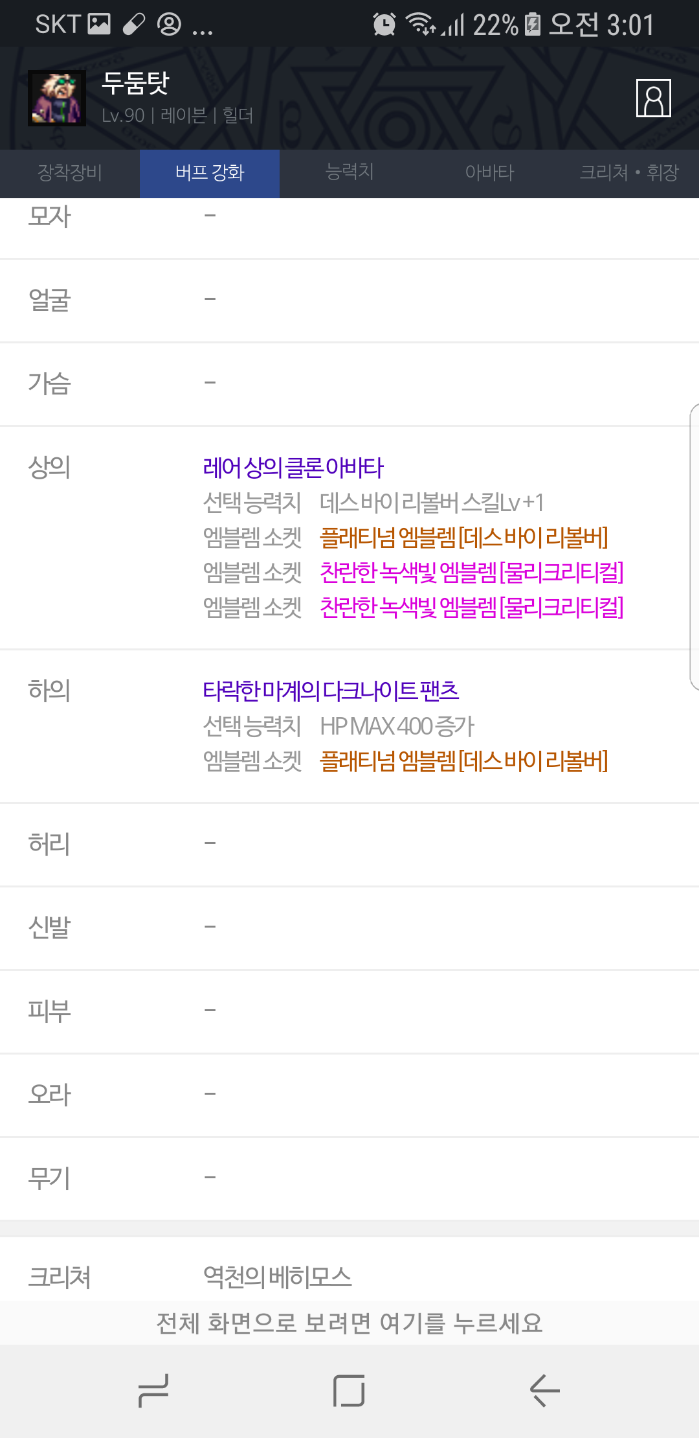
Task: Select the 버프 강화 tab
Action: pos(209,173)
